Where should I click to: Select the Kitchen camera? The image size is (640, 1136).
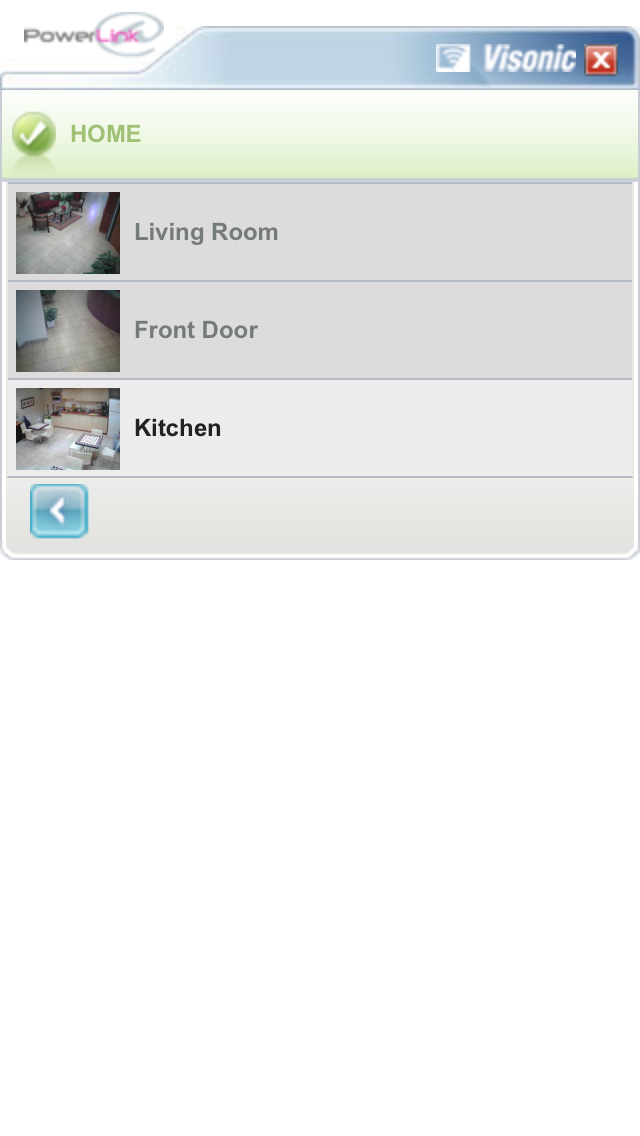pos(320,428)
